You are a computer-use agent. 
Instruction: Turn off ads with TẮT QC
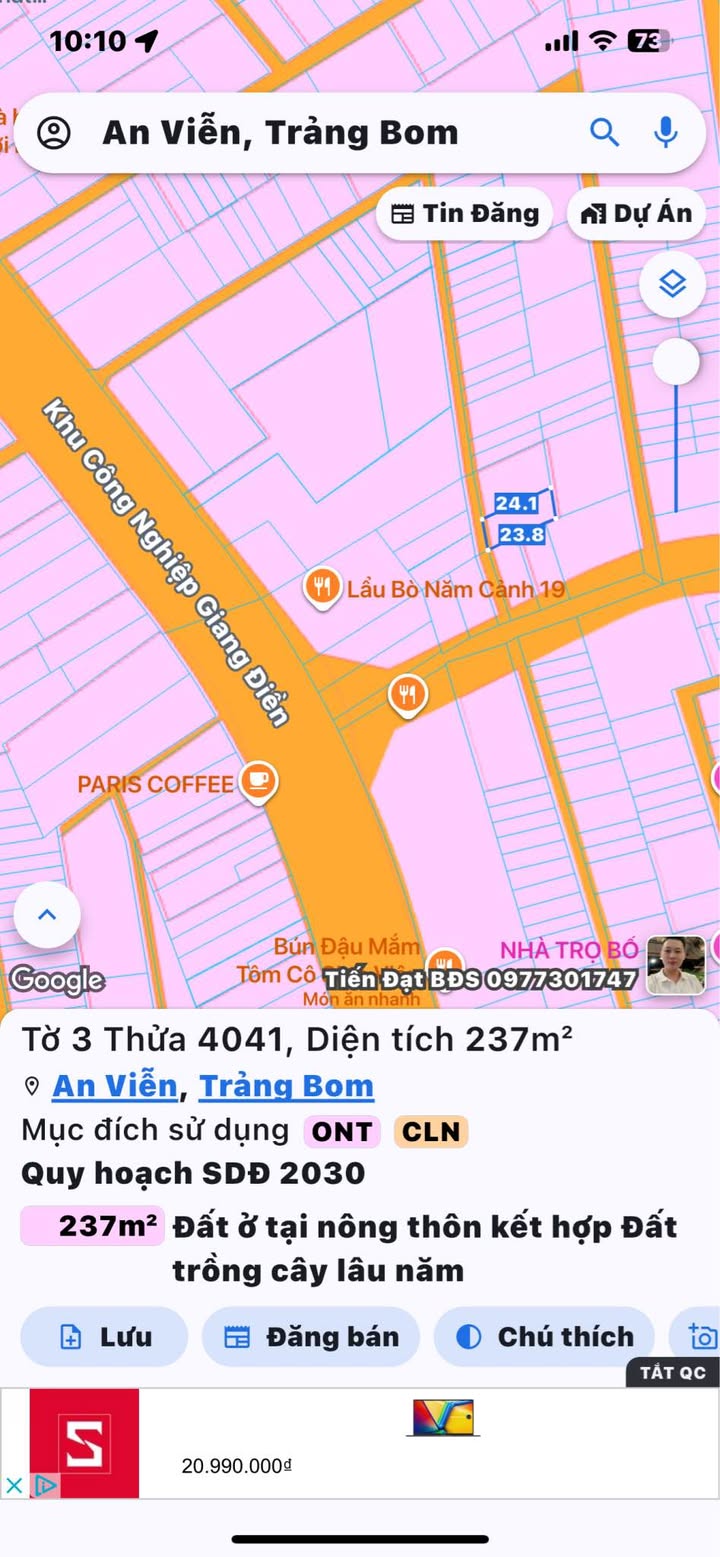click(x=673, y=1372)
